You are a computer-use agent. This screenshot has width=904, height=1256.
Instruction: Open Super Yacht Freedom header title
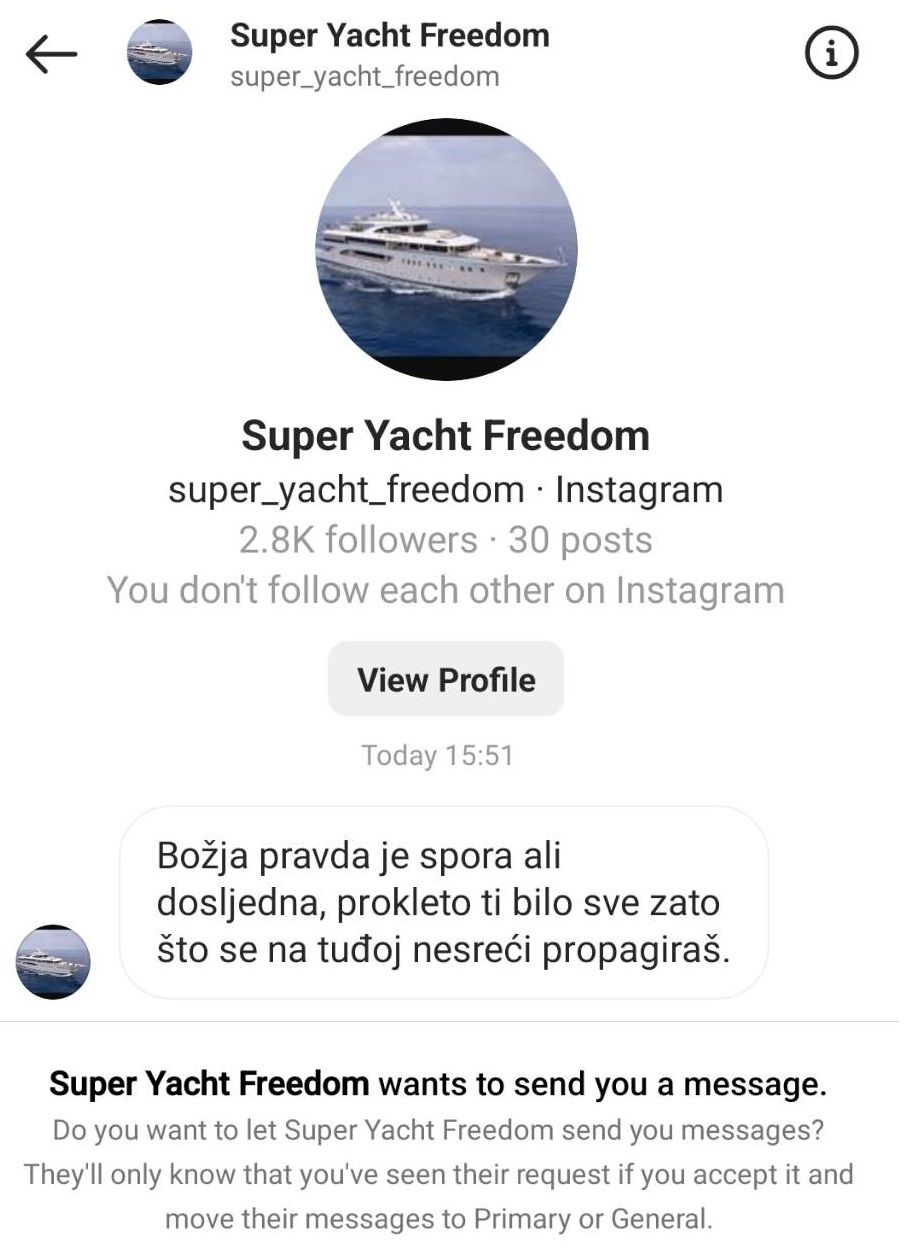point(389,36)
